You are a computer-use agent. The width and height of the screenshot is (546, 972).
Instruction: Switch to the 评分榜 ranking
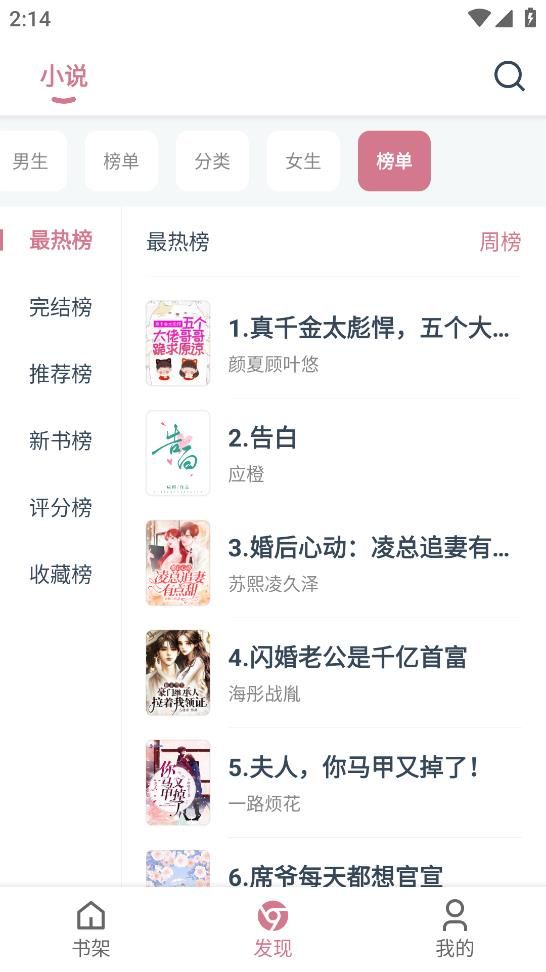[x=60, y=508]
